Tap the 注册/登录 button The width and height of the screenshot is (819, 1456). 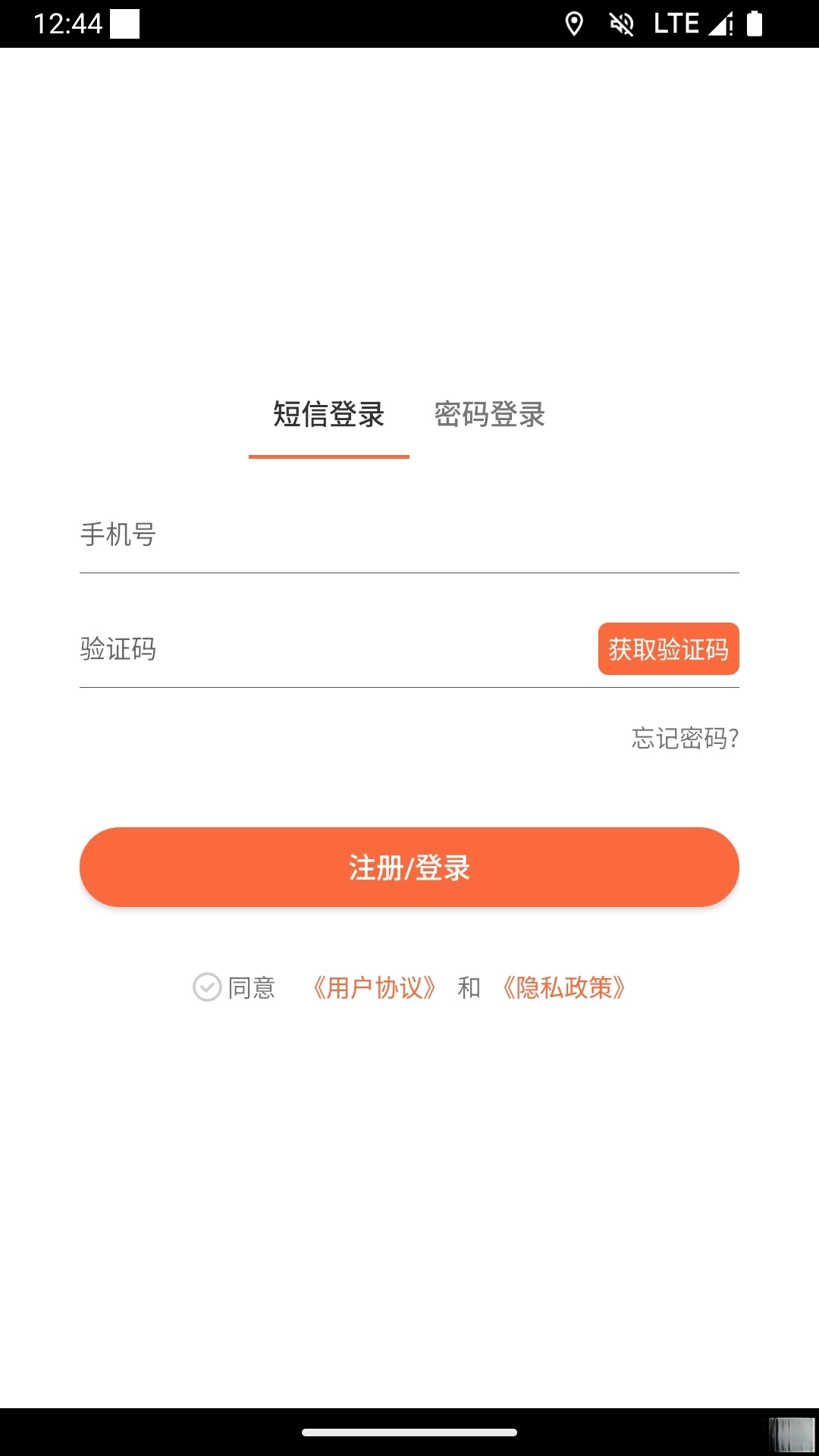tap(409, 867)
